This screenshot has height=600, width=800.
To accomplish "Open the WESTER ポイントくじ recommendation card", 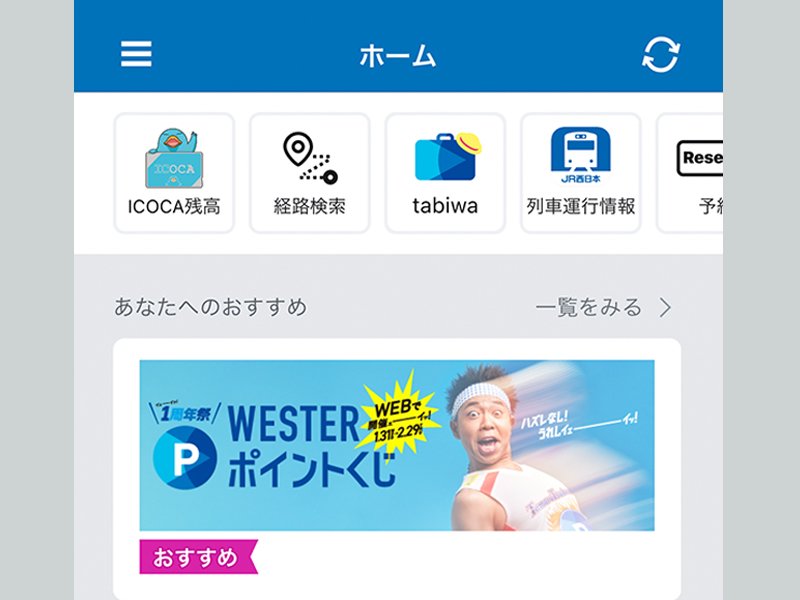I will [x=397, y=446].
